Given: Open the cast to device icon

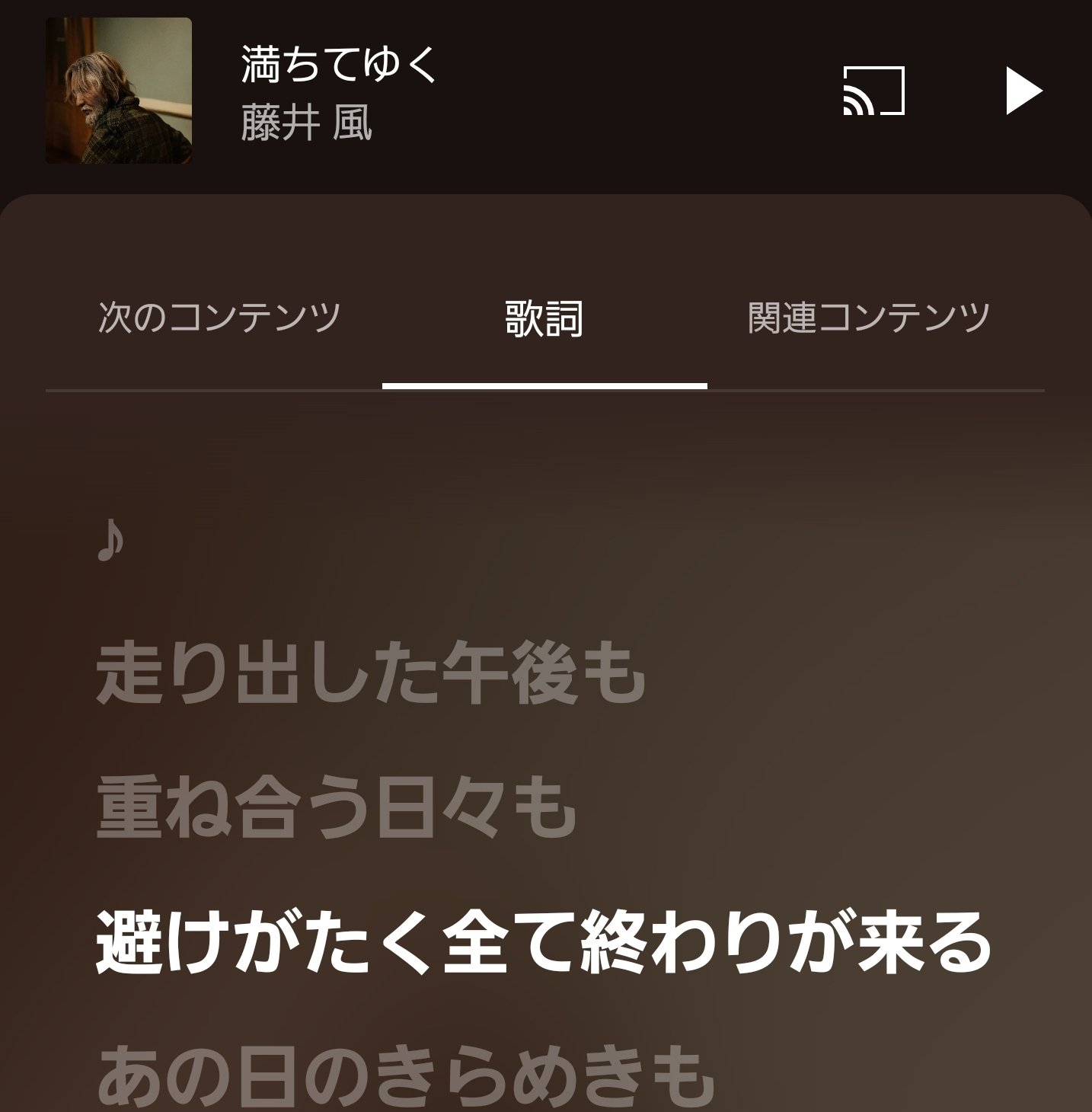Looking at the screenshot, I should click(873, 91).
